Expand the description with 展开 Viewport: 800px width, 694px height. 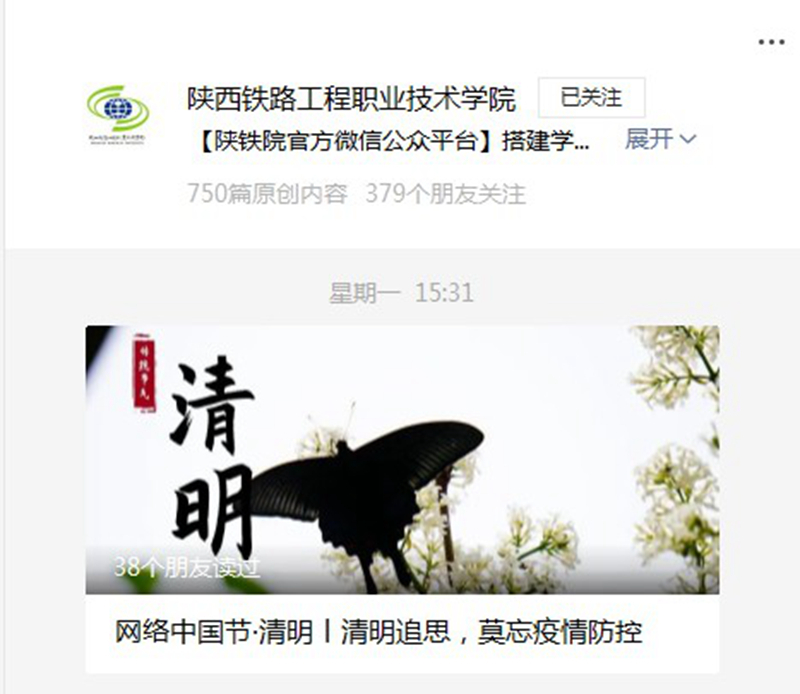[660, 139]
